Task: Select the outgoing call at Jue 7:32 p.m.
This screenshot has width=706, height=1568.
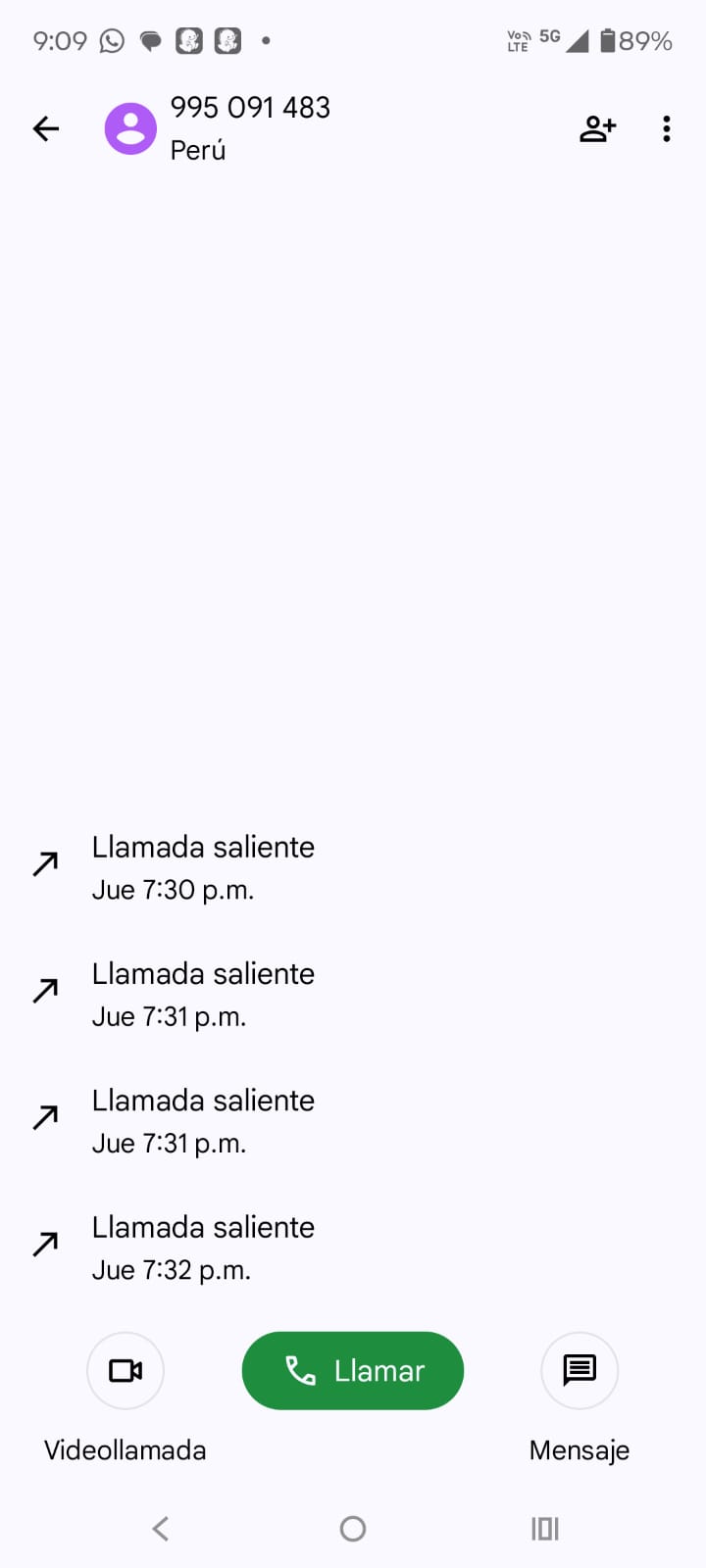Action: (x=203, y=1249)
